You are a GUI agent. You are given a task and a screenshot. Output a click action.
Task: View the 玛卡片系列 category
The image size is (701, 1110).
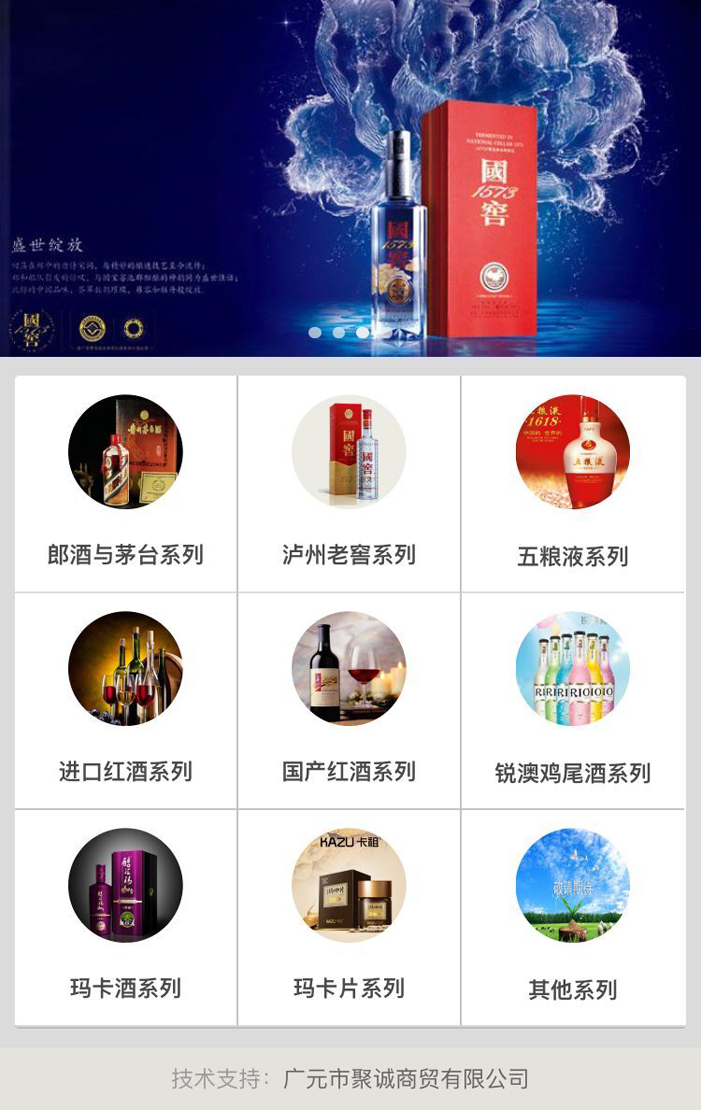[x=349, y=917]
